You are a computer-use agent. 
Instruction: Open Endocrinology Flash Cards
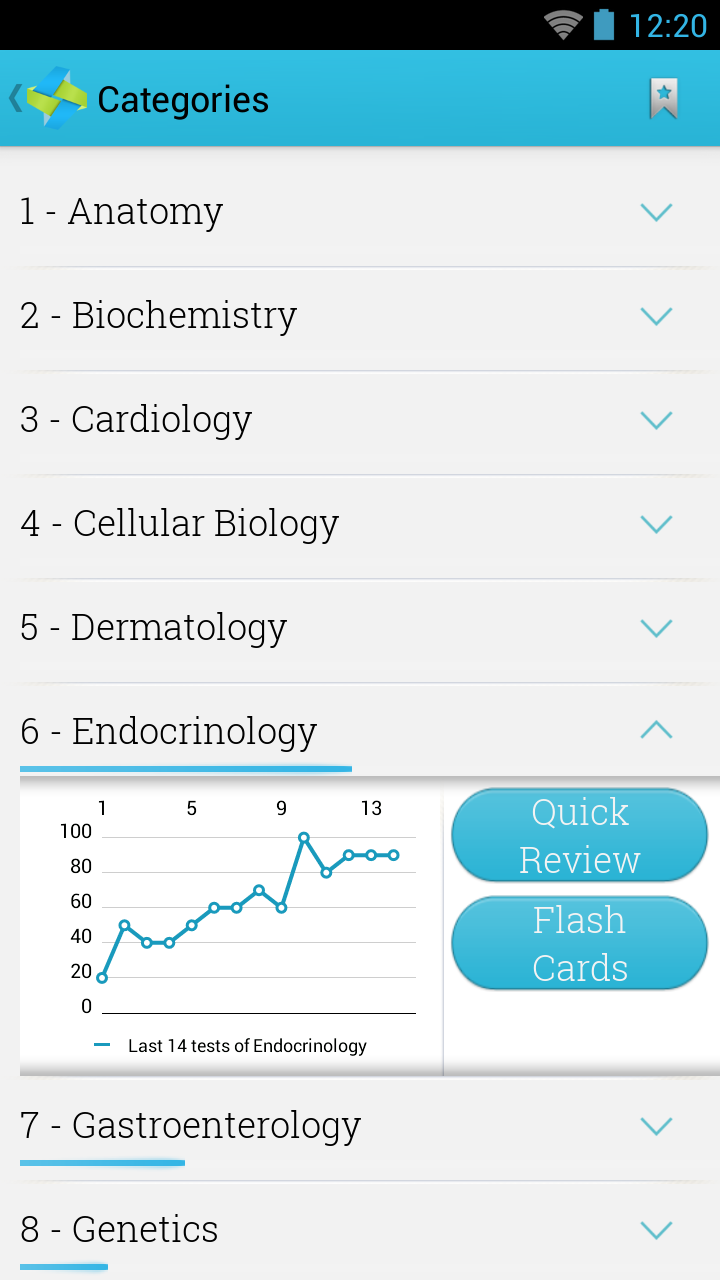pos(580,943)
